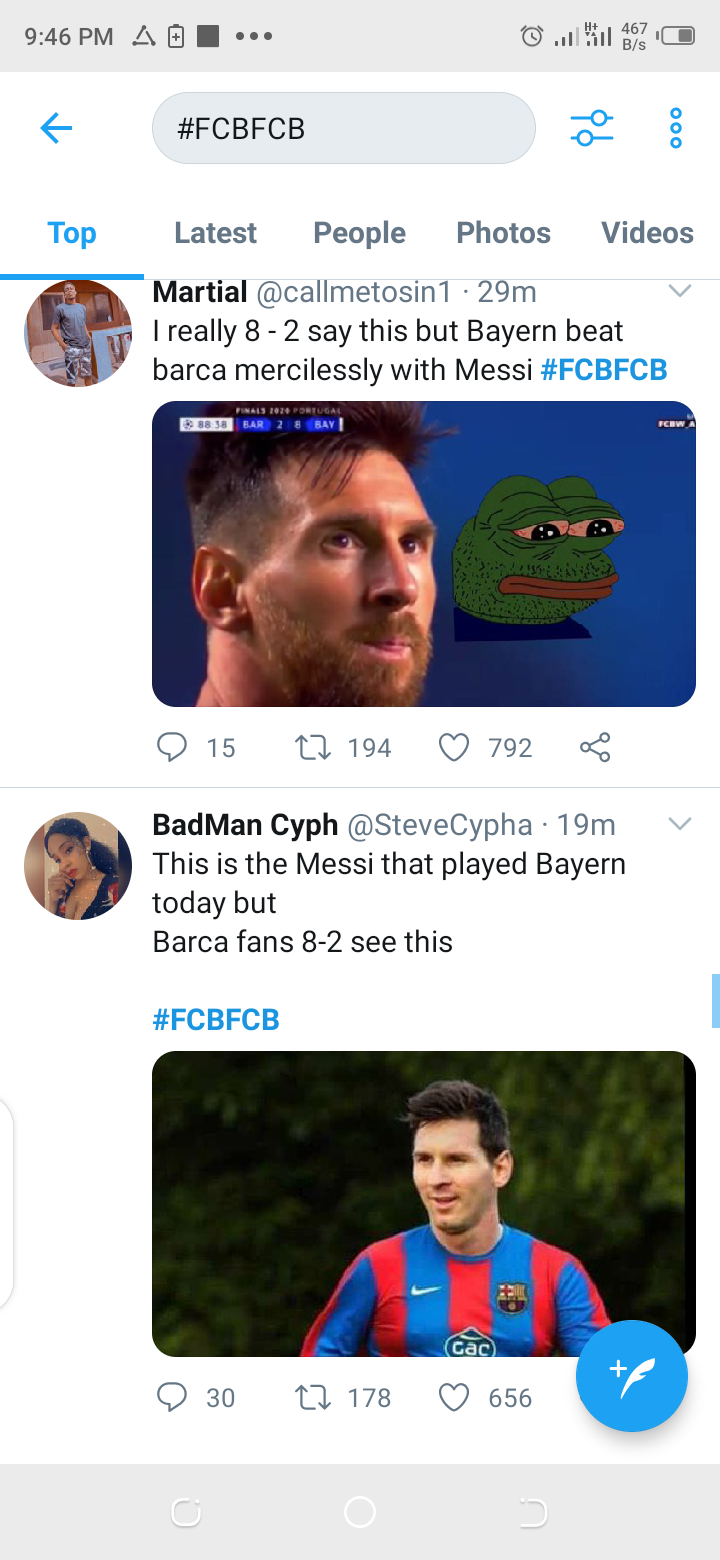Open the three-dot overflow menu

point(676,128)
